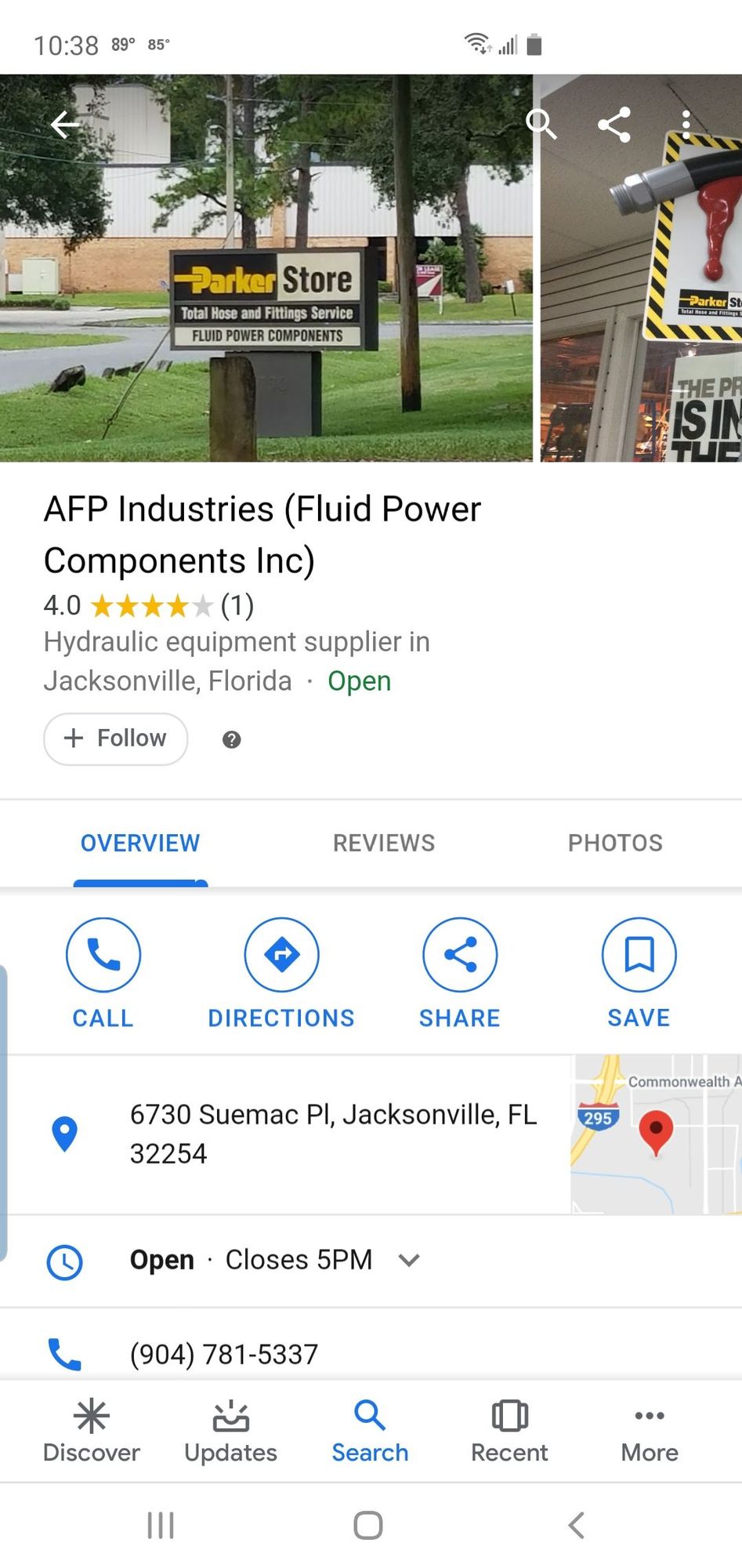The width and height of the screenshot is (742, 1568).
Task: Switch to the Reviews tab
Action: coord(383,843)
